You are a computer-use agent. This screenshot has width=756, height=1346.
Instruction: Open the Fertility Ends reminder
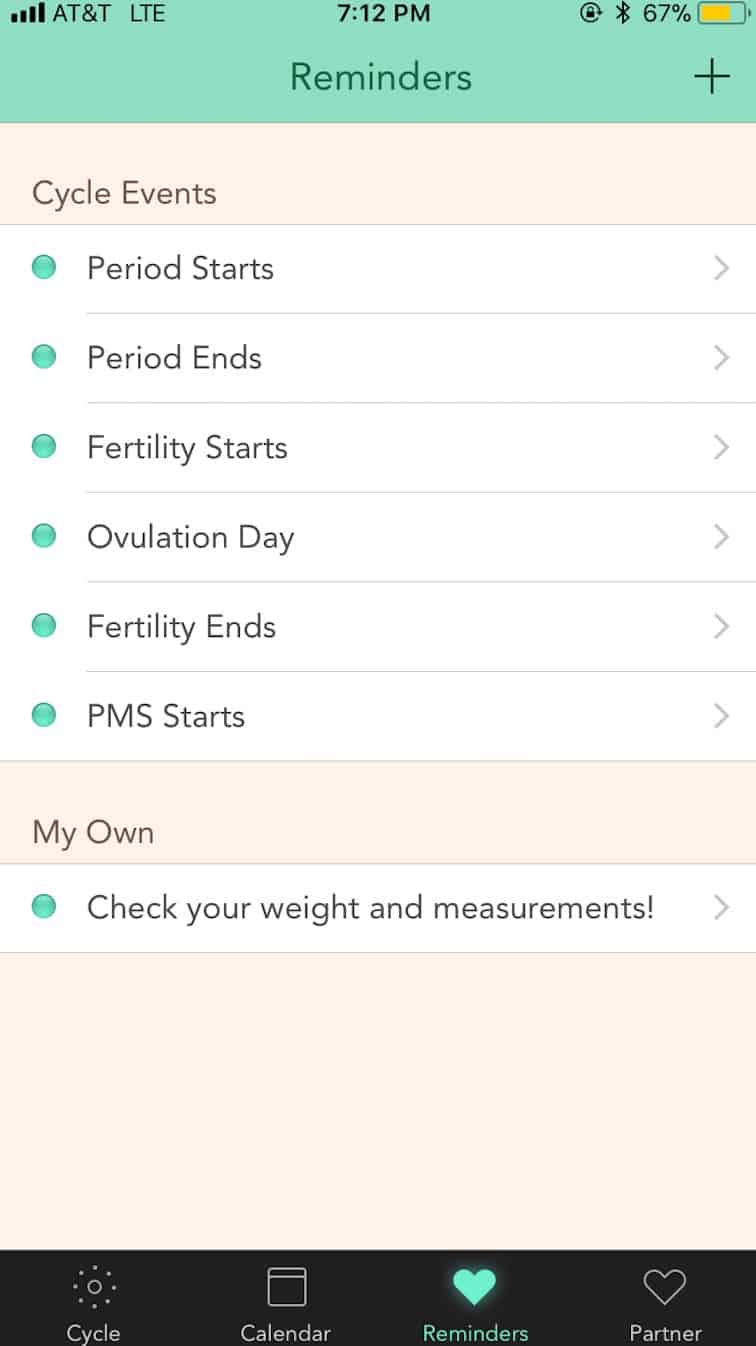(x=378, y=627)
